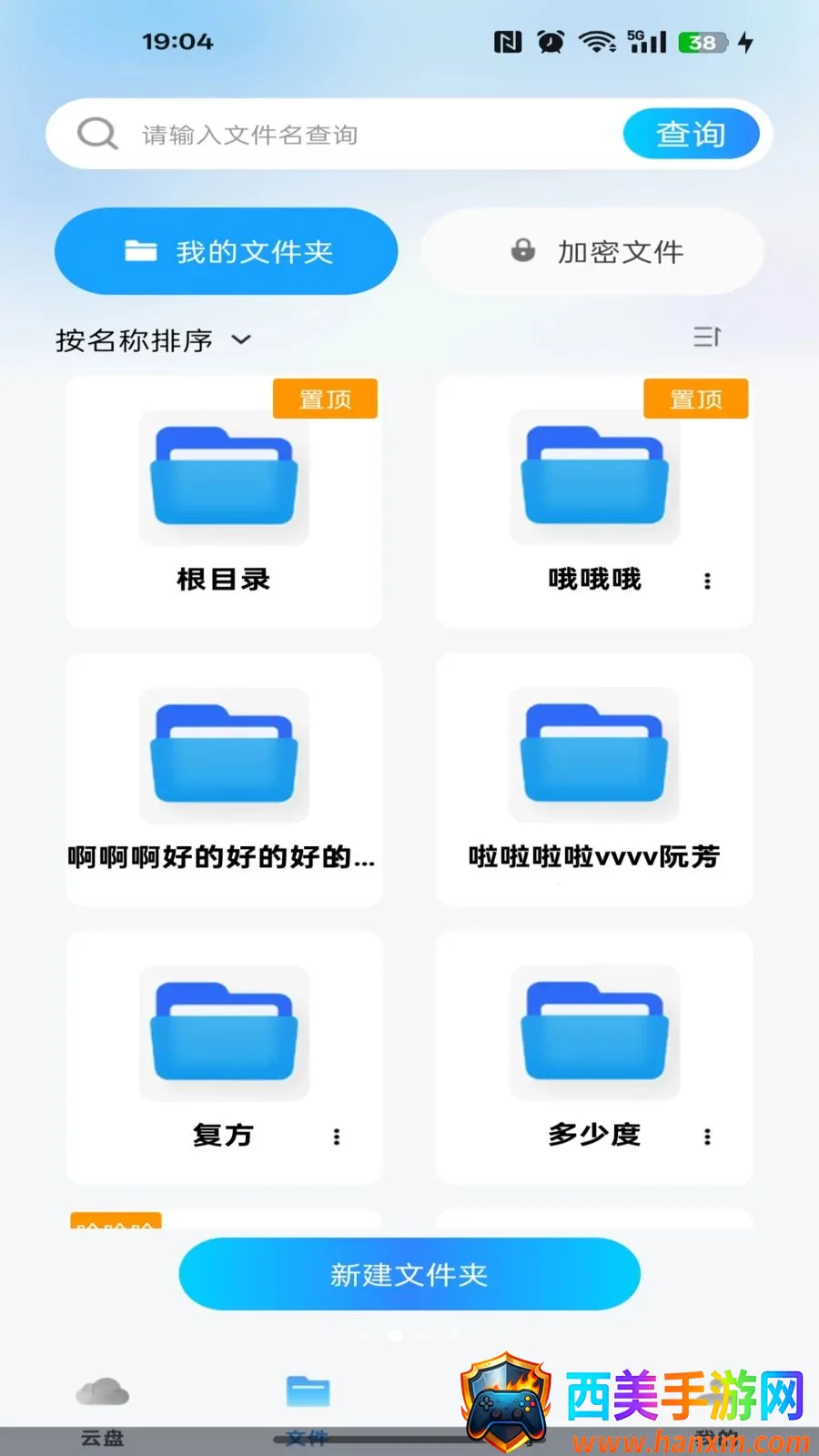Switch to the 文件 tab
The height and width of the screenshot is (1456, 819).
[x=308, y=1410]
